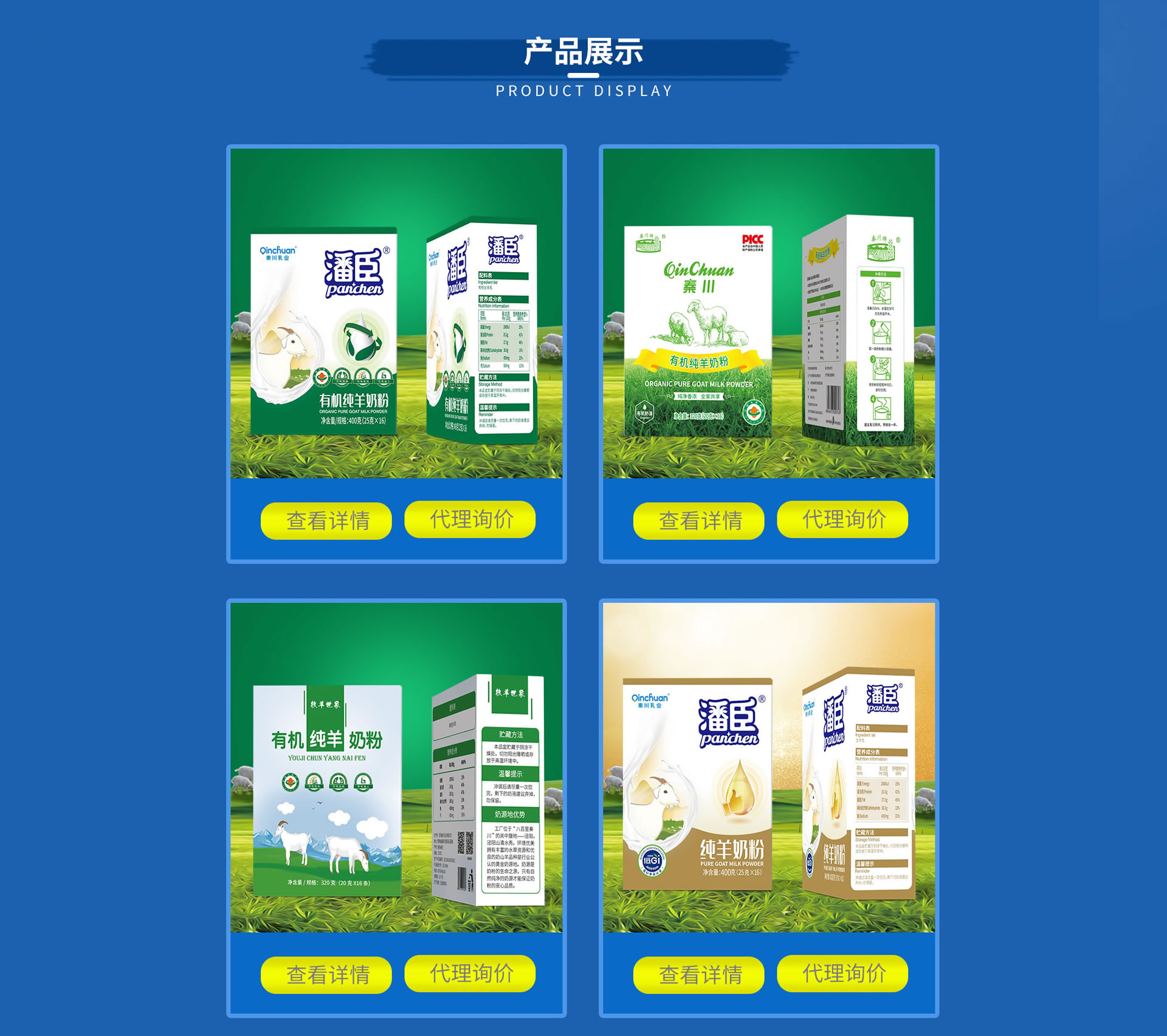This screenshot has width=1167, height=1036.
Task: Open the gold Panchen 纯羊奶粉 product image
Action: [x=769, y=767]
